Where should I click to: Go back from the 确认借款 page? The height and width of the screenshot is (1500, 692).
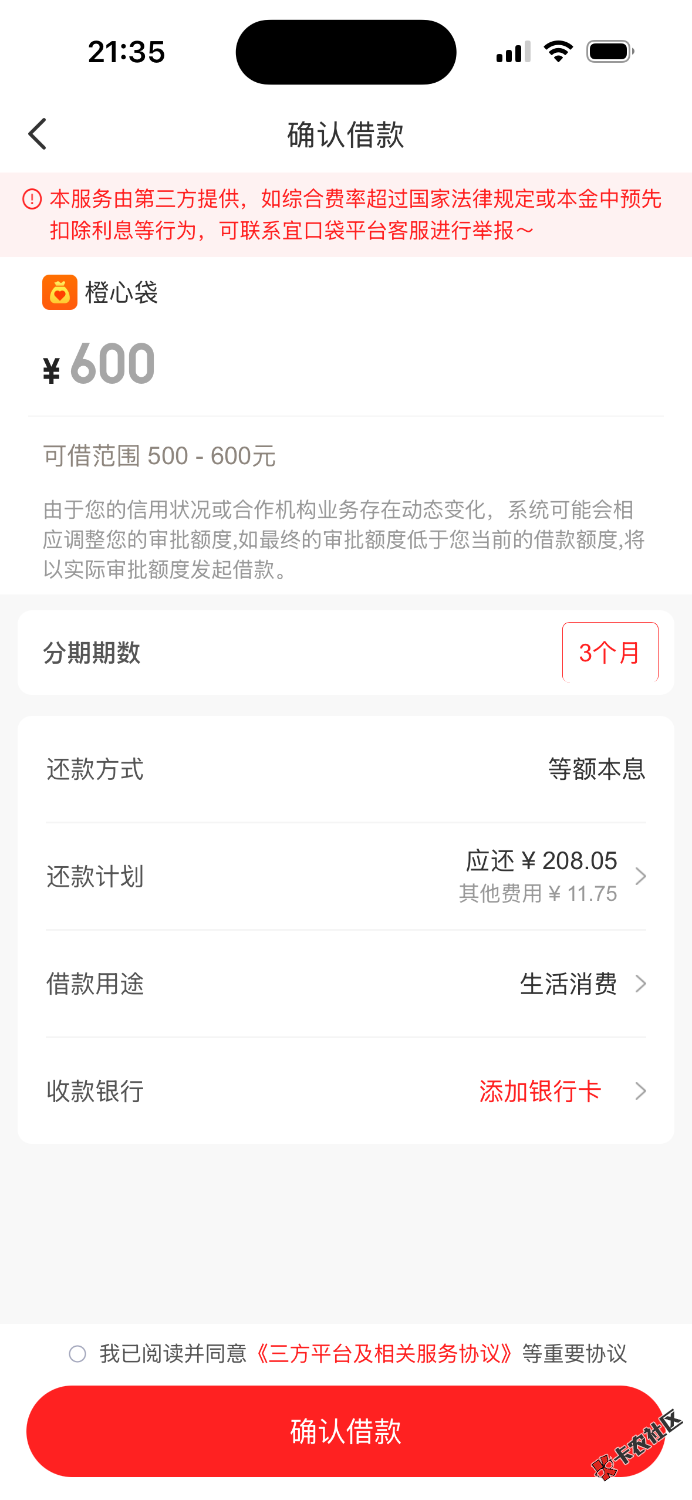[x=38, y=134]
